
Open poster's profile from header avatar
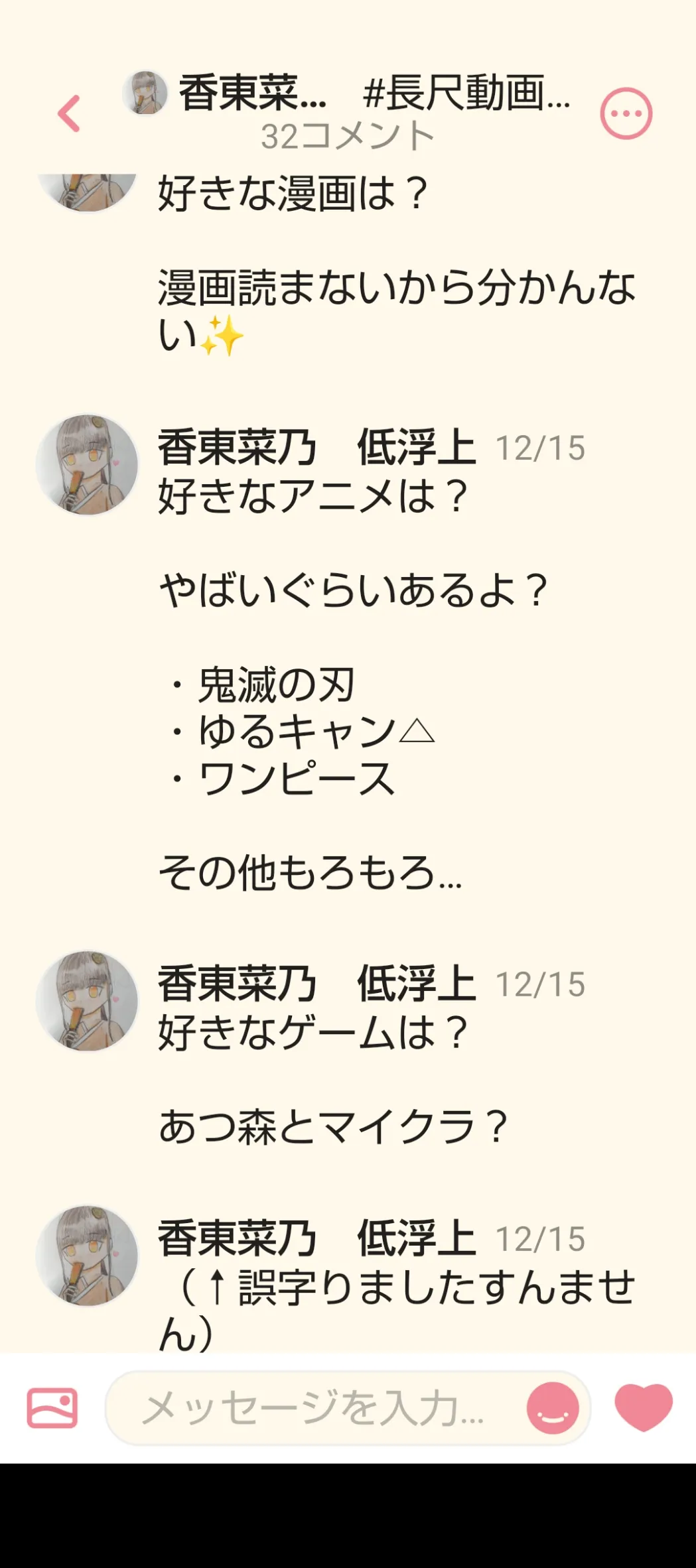pos(145,93)
